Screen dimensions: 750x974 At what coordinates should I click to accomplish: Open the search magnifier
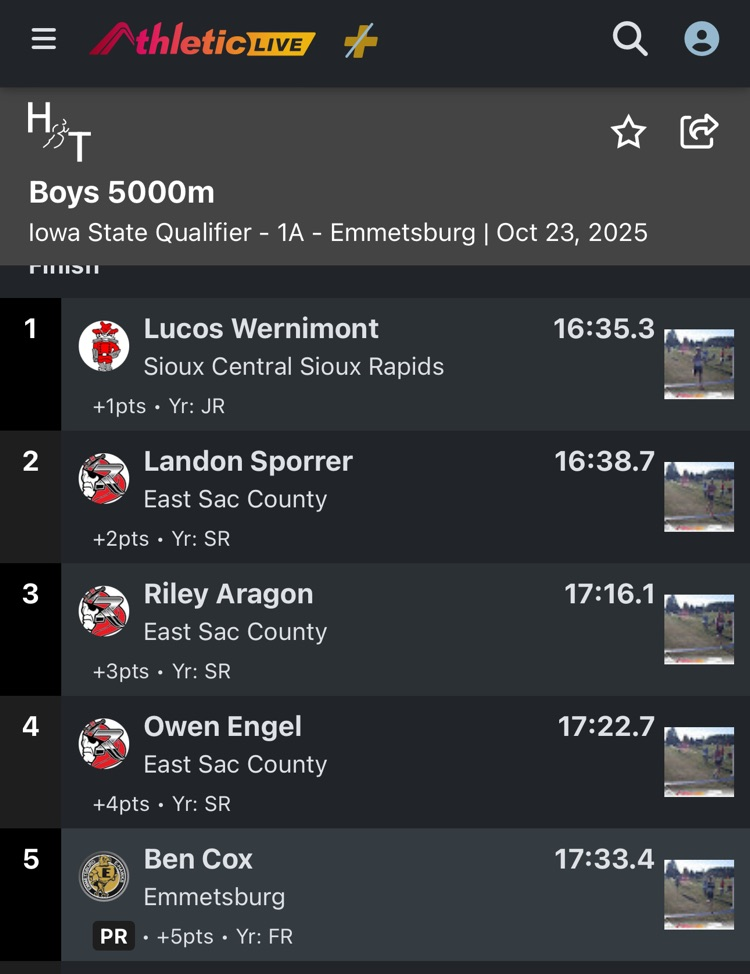point(630,39)
